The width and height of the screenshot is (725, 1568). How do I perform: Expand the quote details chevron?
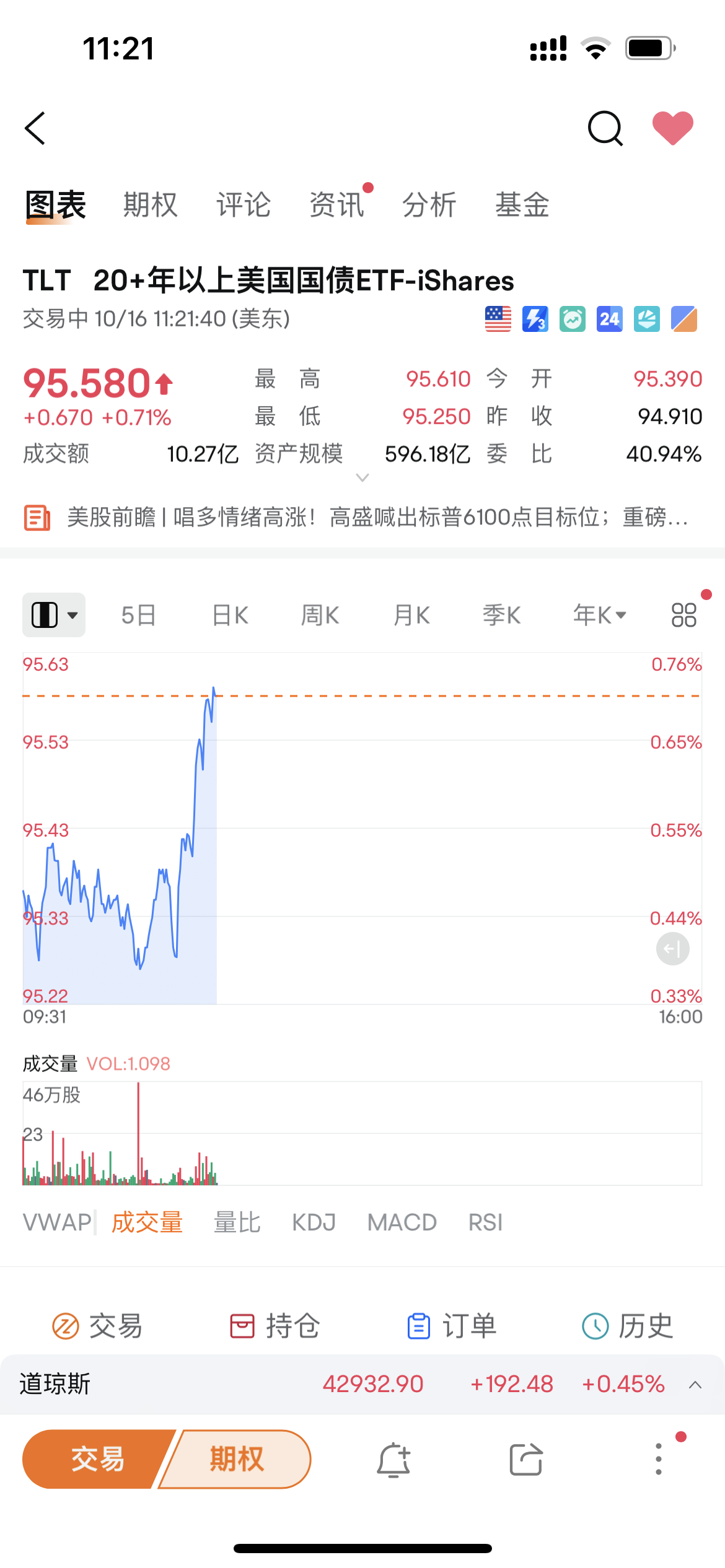[362, 477]
